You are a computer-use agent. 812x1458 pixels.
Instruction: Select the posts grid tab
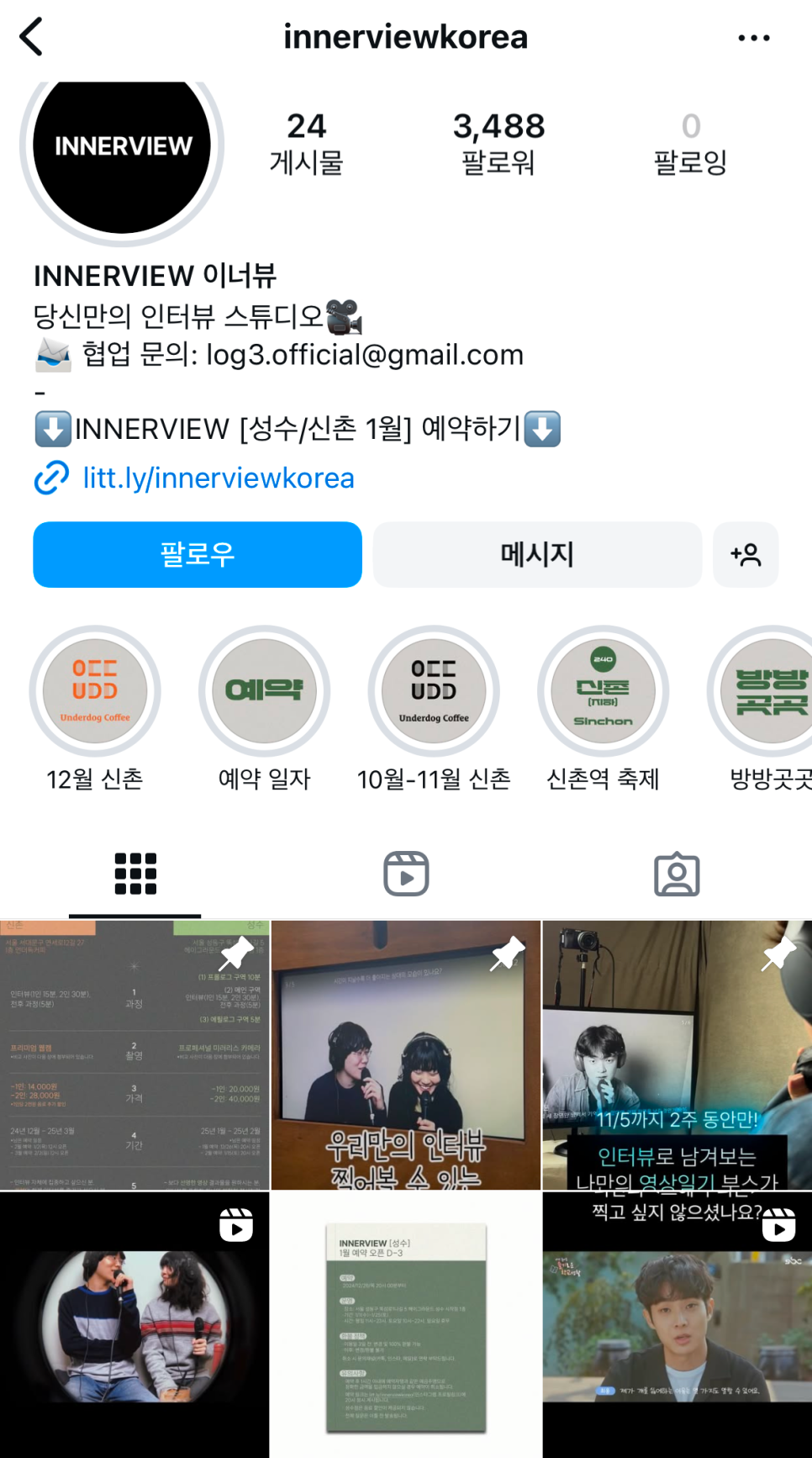pyautogui.click(x=135, y=874)
